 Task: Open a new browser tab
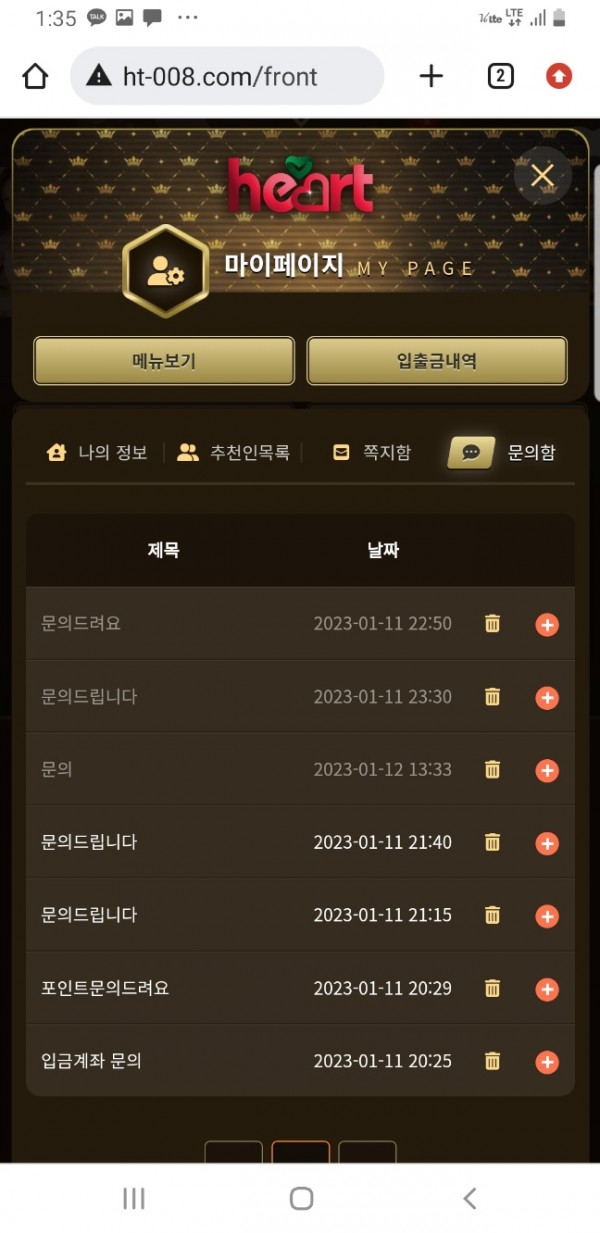pos(431,76)
